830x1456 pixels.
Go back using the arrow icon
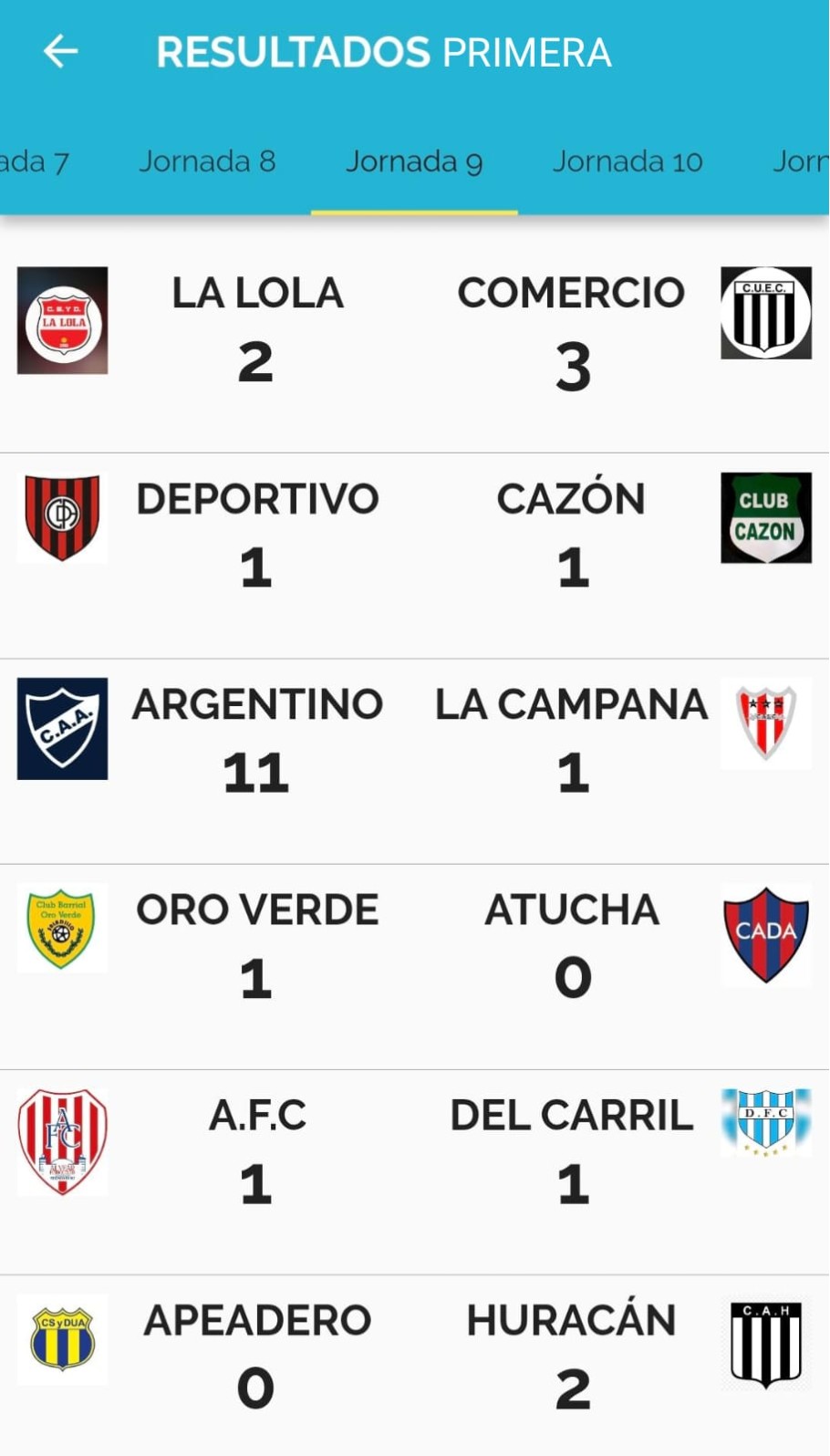(60, 51)
